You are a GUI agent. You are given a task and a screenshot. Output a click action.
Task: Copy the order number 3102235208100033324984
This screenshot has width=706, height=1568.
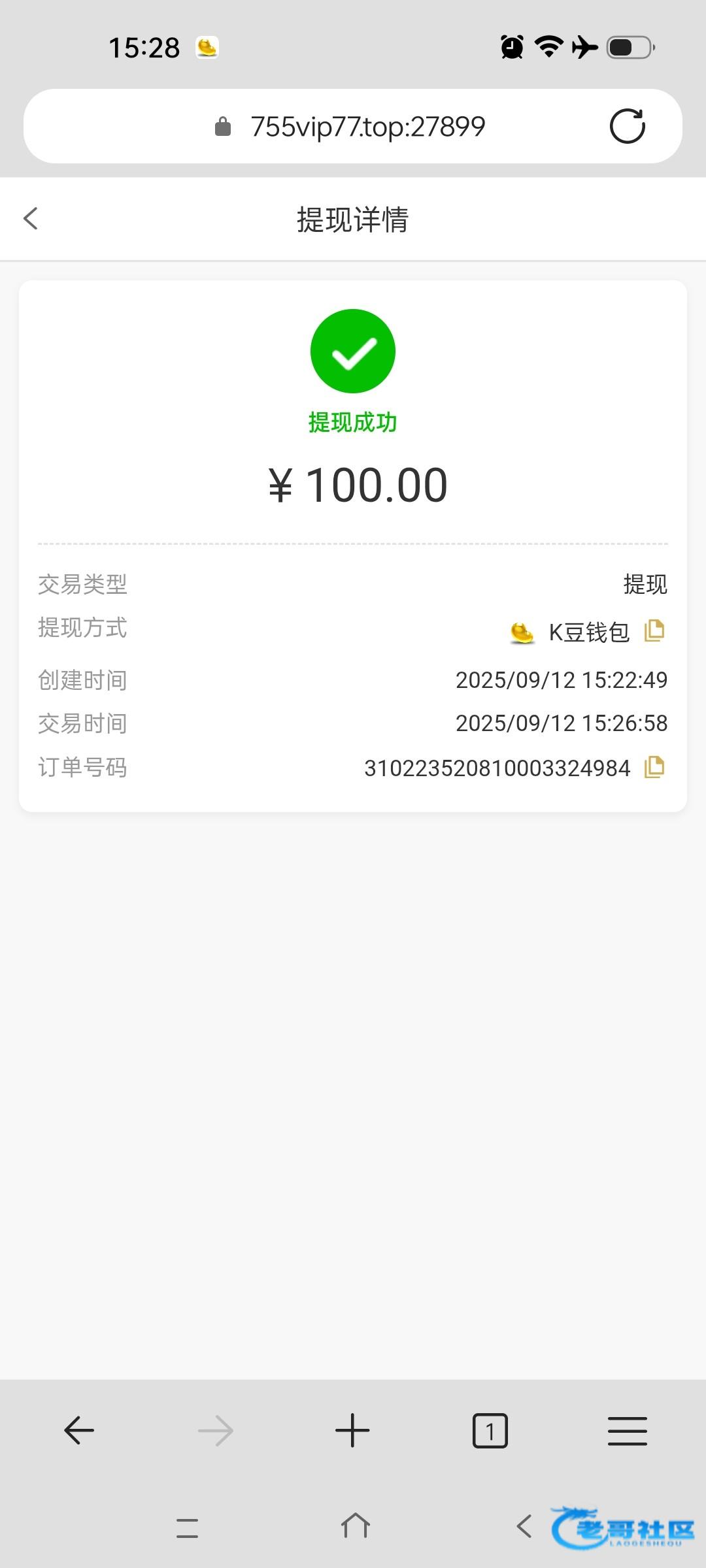click(654, 767)
